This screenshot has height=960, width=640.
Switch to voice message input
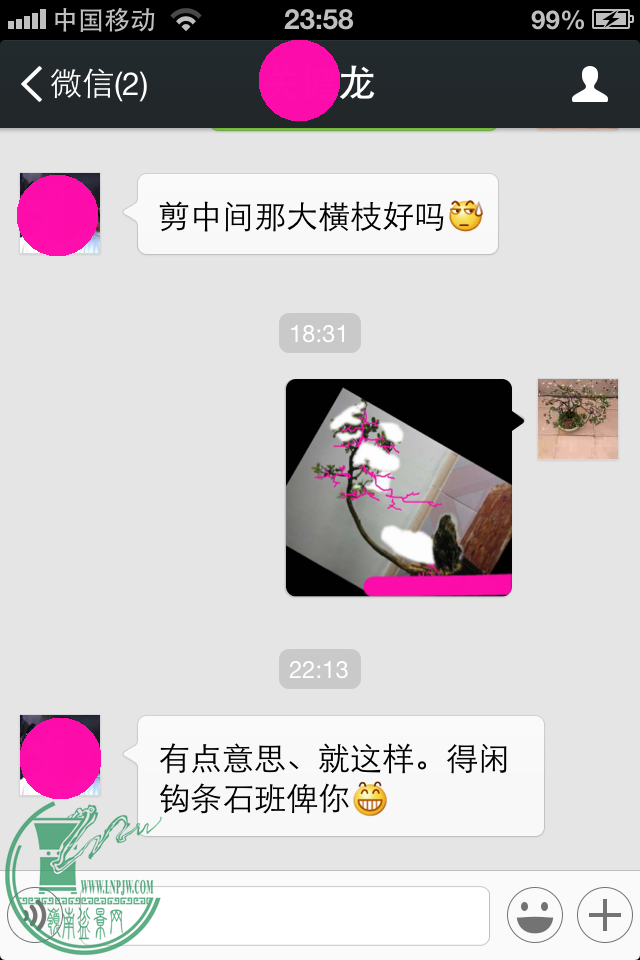(x=35, y=915)
